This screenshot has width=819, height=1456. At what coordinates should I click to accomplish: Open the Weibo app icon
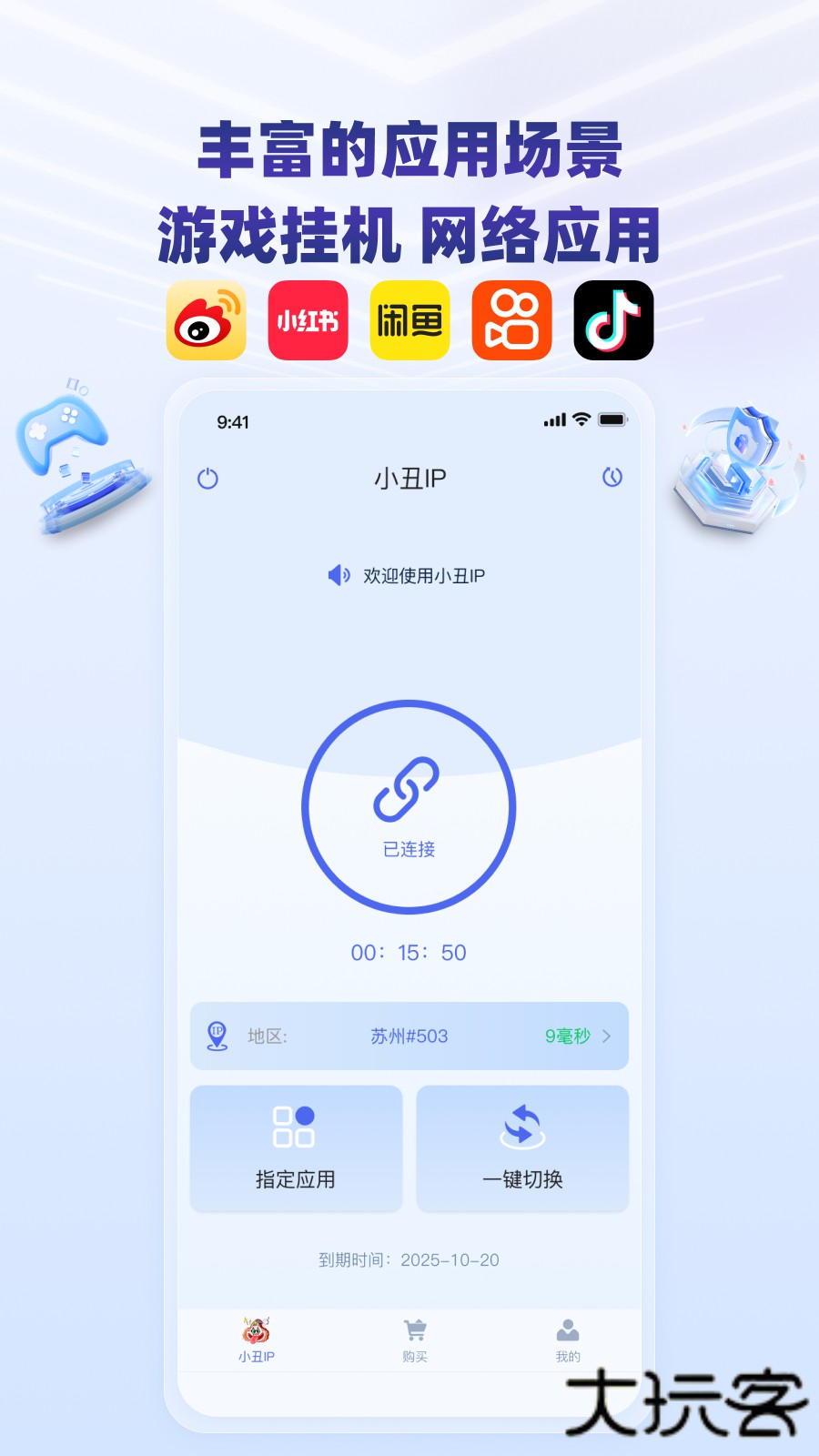coord(206,322)
